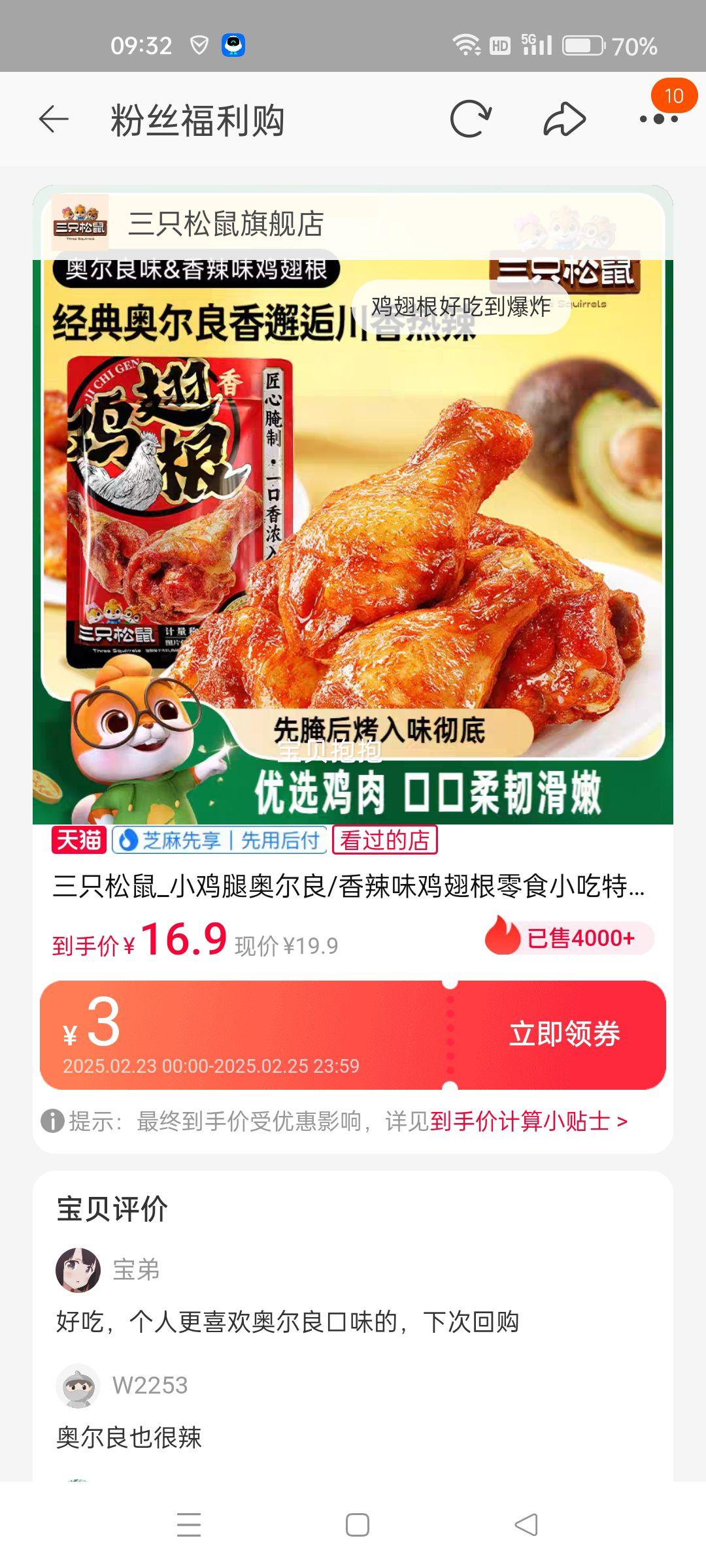Tap reviewer W2253's avatar

(x=80, y=1384)
